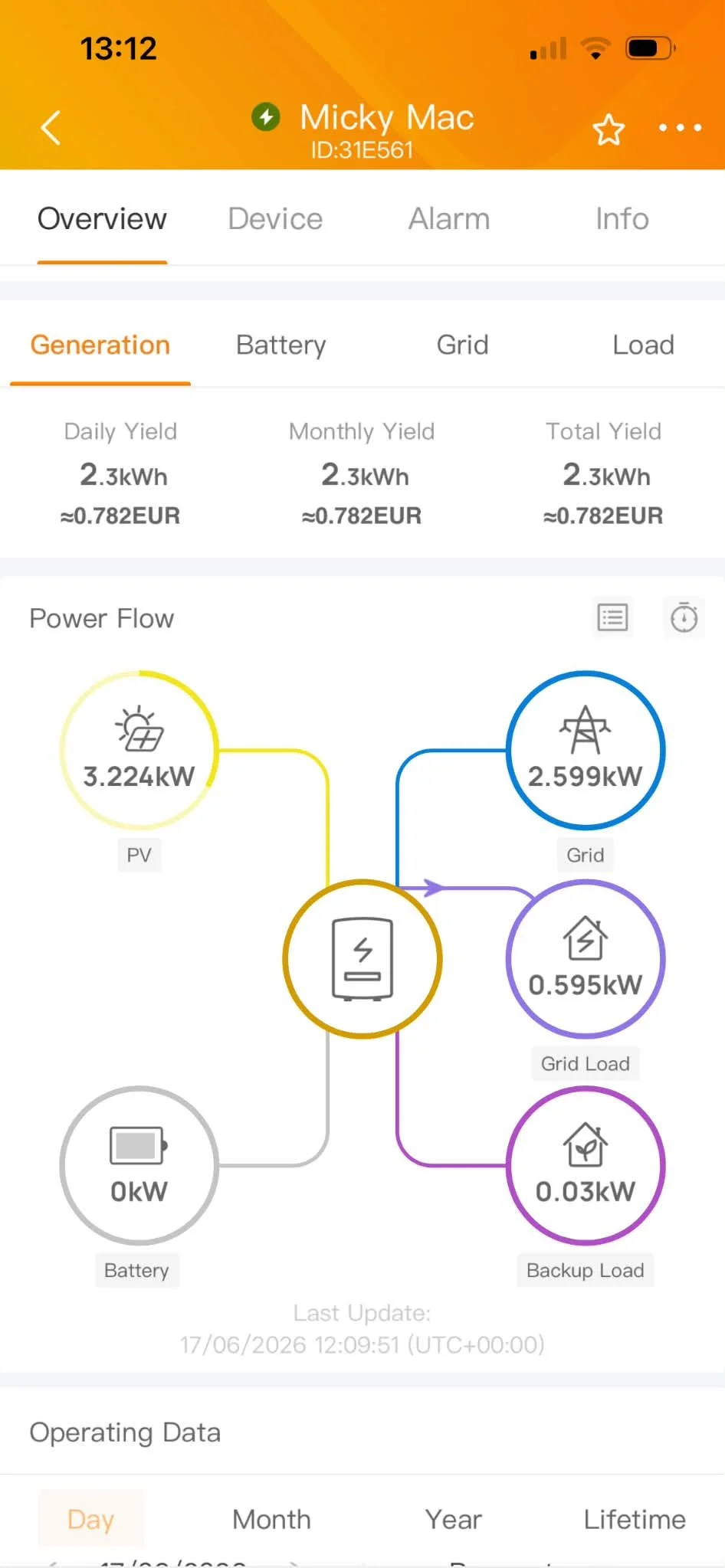Switch to the Alarm tab
This screenshot has width=725, height=1568.
pos(449,219)
